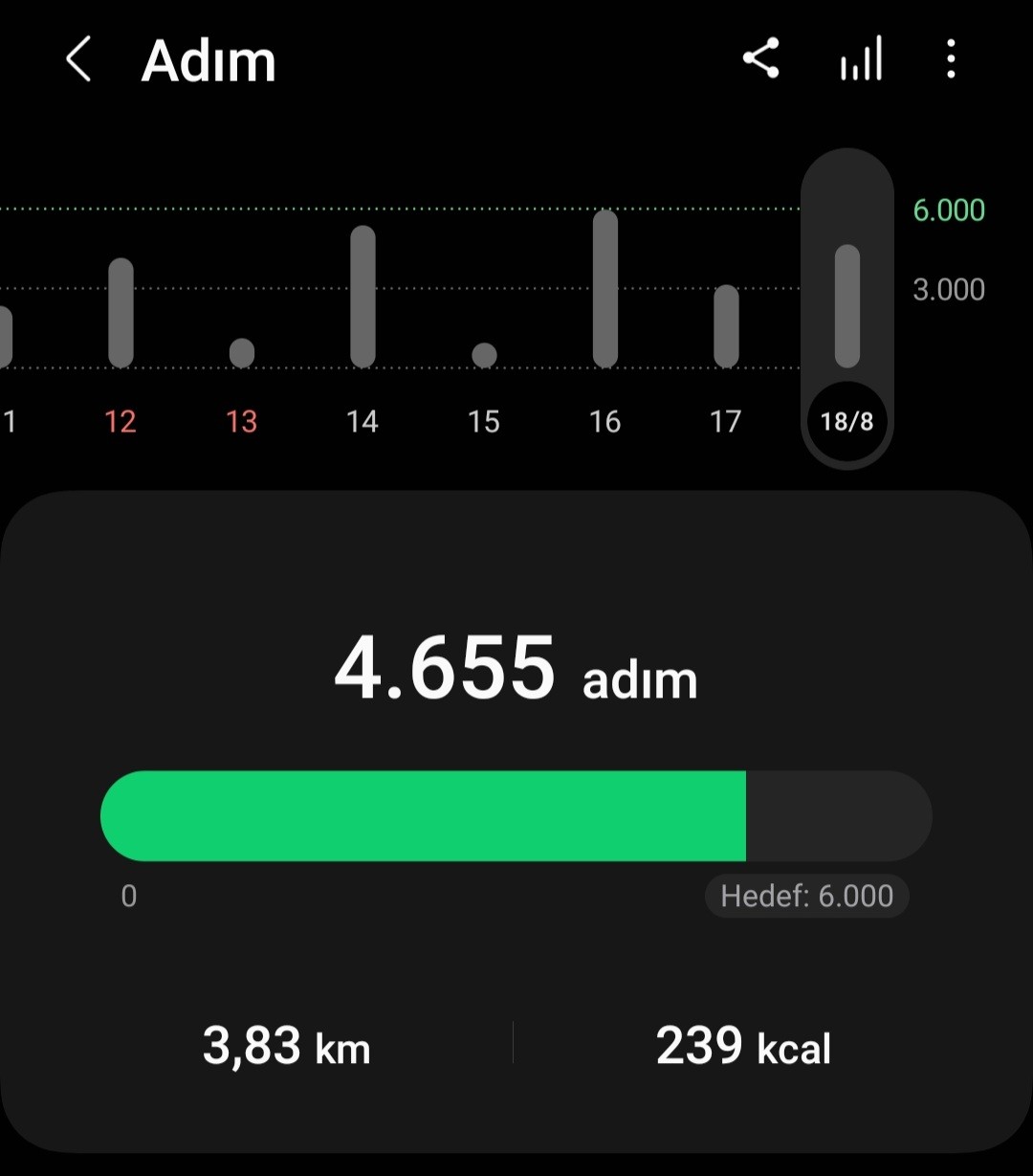Share the step count
This screenshot has height=1176, width=1033.
coord(760,58)
